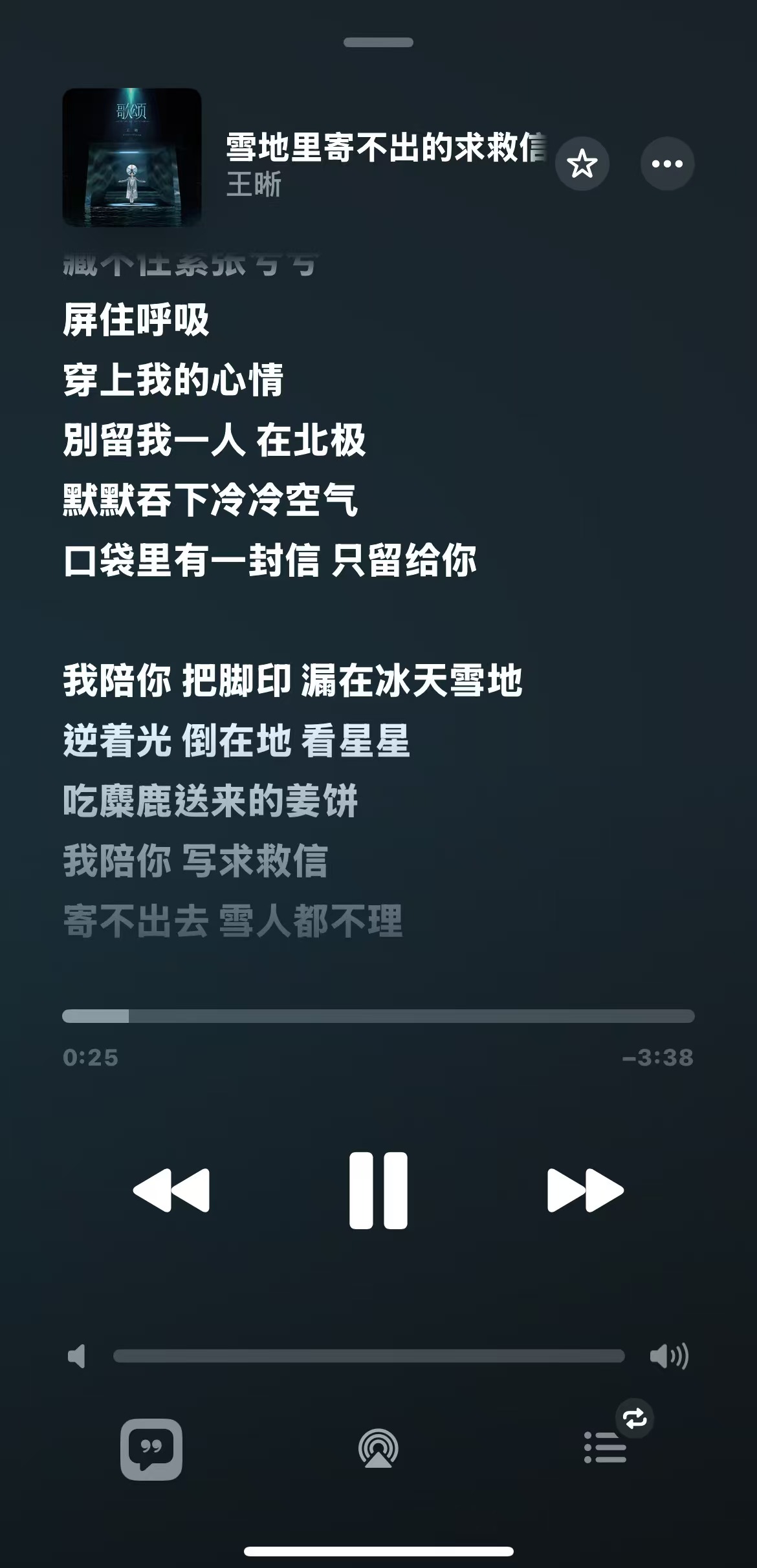Open the playing next queue
The height and width of the screenshot is (1568, 757).
pos(605,1448)
